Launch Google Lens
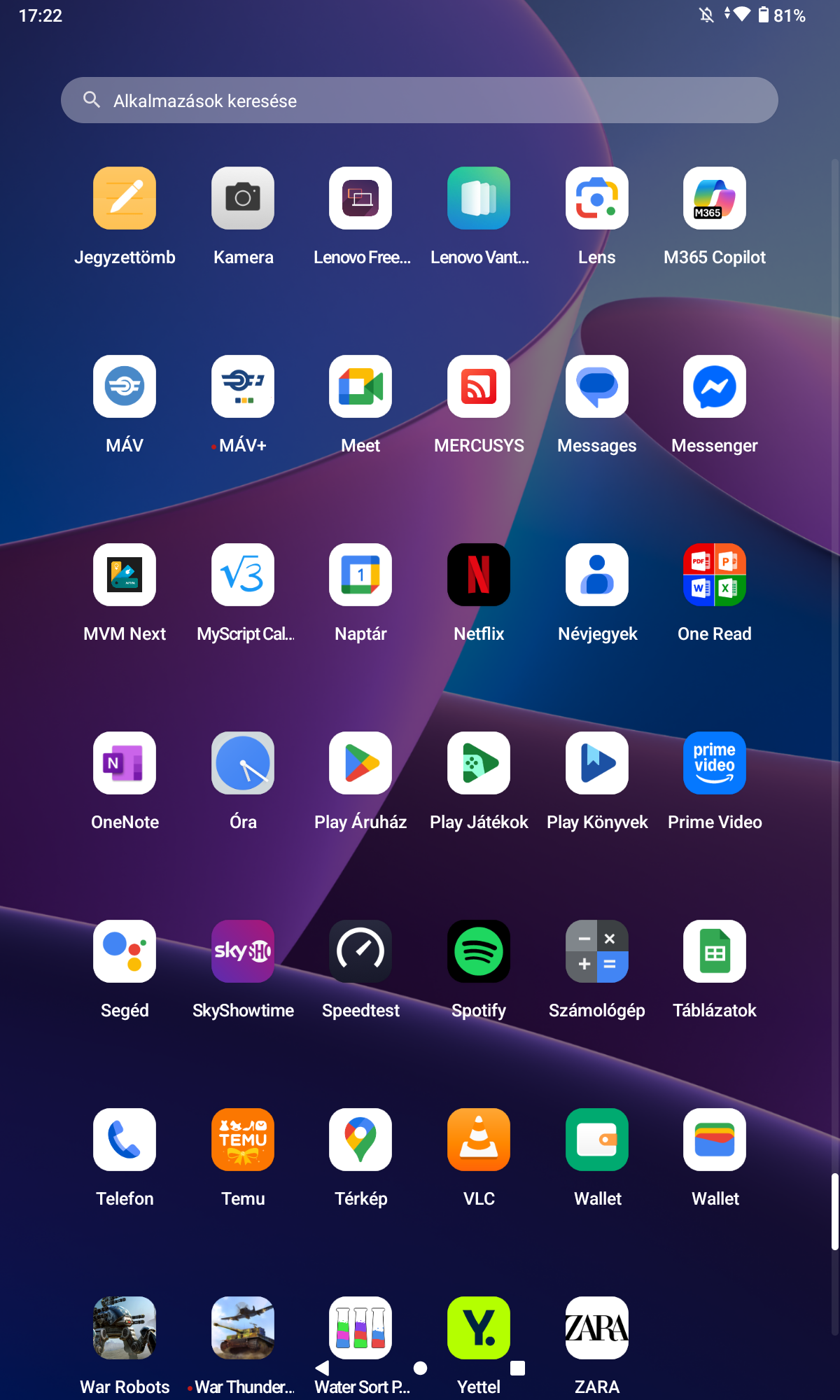 click(596, 198)
